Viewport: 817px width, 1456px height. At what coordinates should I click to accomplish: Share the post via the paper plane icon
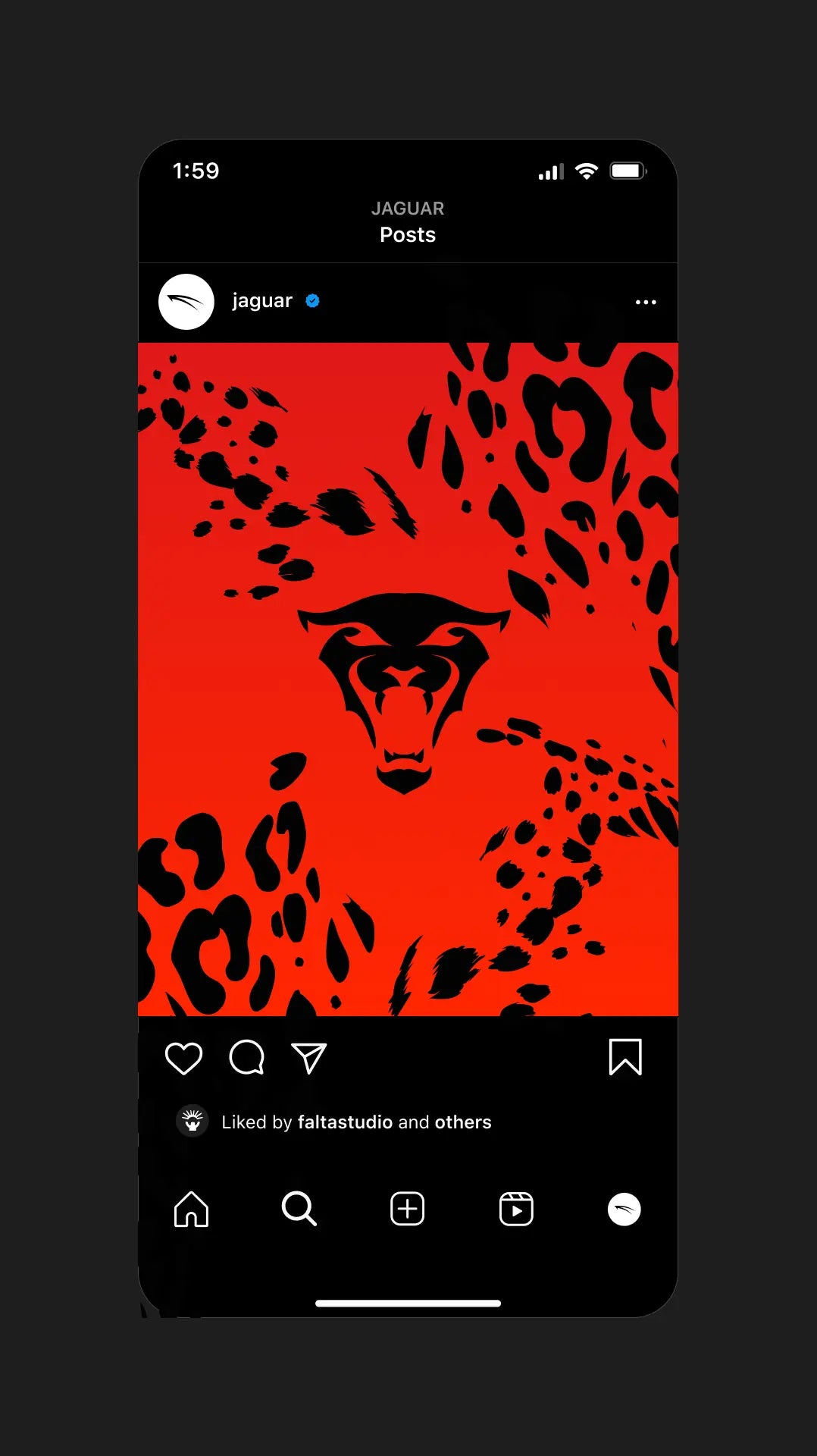point(309,1058)
